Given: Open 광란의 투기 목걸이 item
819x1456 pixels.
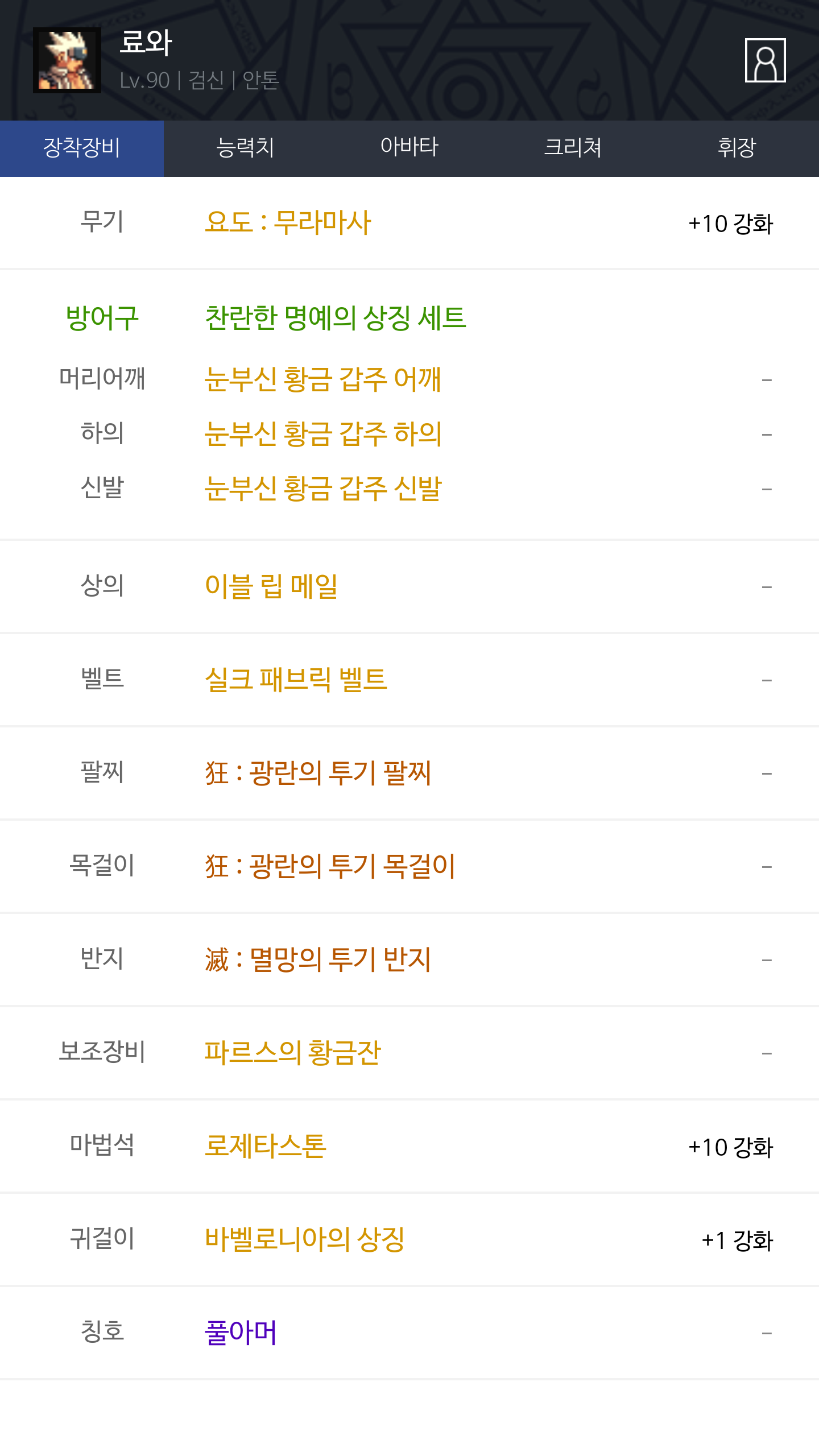Looking at the screenshot, I should click(330, 866).
